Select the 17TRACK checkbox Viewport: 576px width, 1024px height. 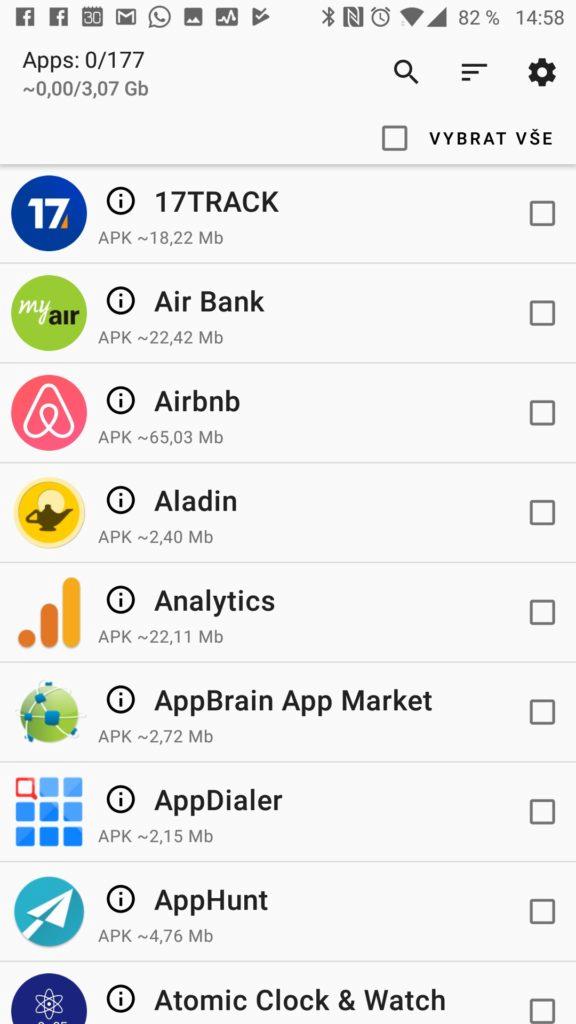(x=542, y=214)
